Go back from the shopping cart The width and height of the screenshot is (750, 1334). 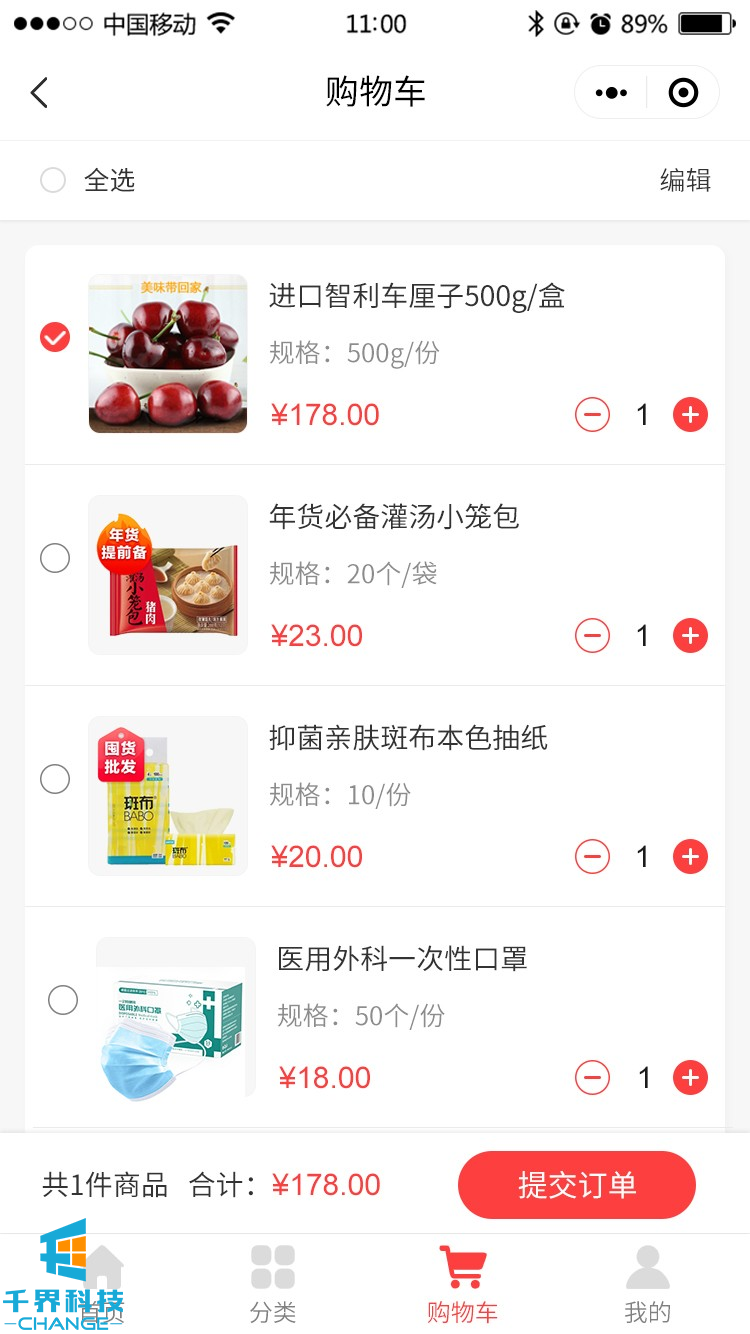(x=39, y=93)
